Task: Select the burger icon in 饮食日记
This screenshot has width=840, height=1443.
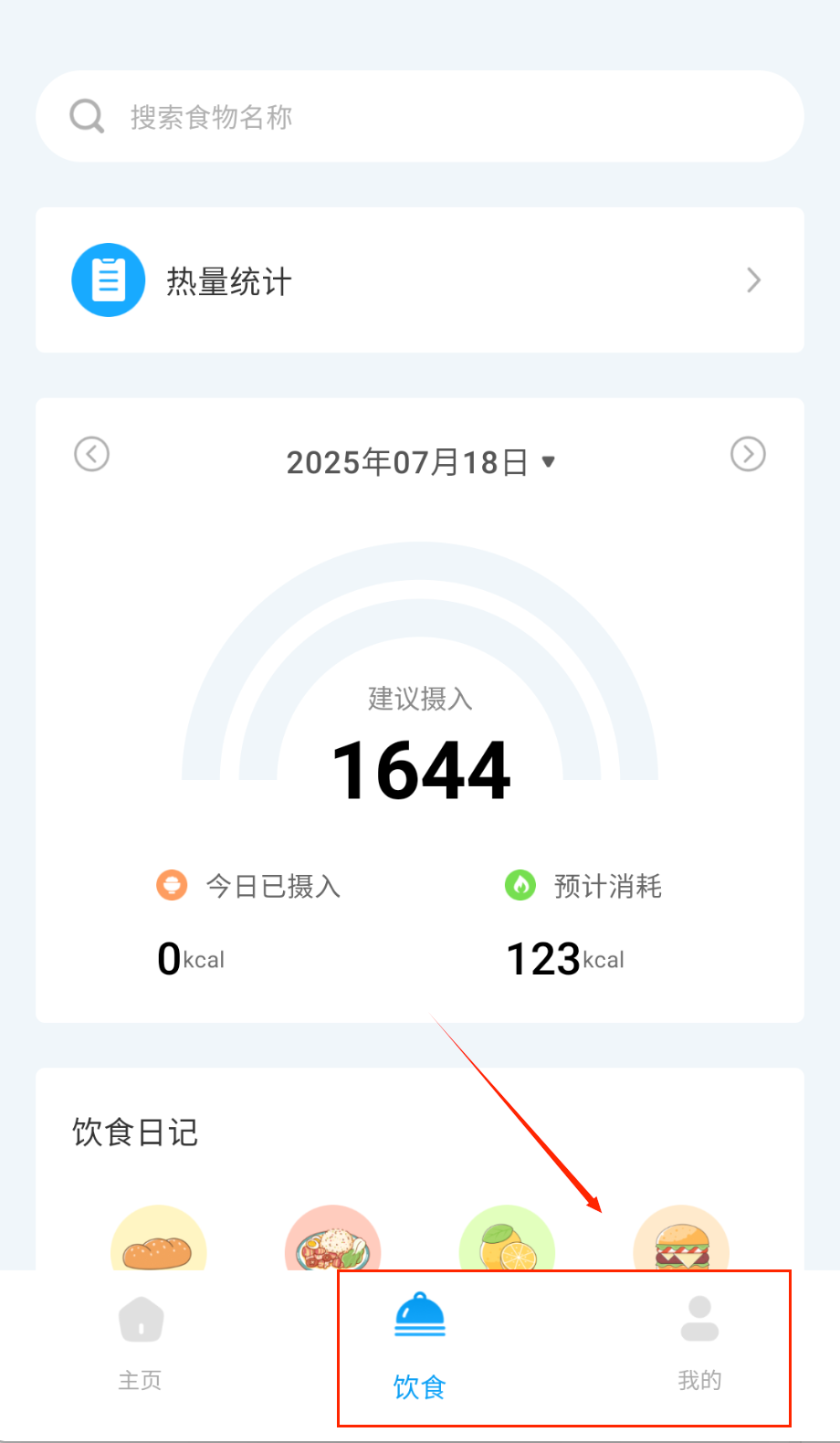Action: click(681, 1242)
